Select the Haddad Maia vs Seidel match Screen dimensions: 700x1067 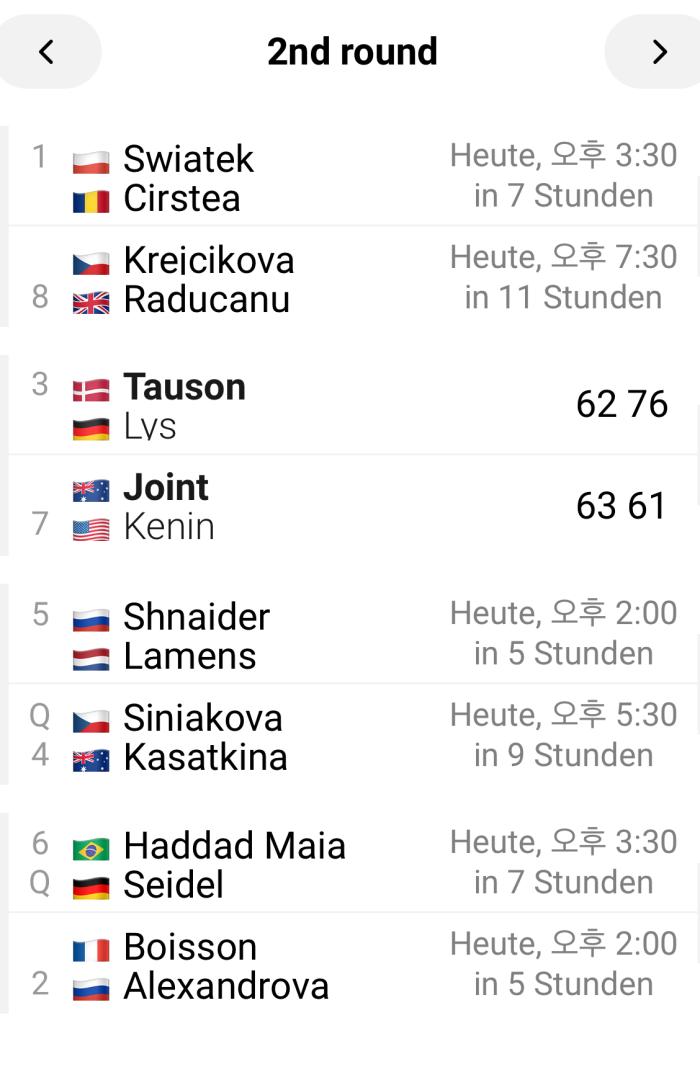pos(350,863)
